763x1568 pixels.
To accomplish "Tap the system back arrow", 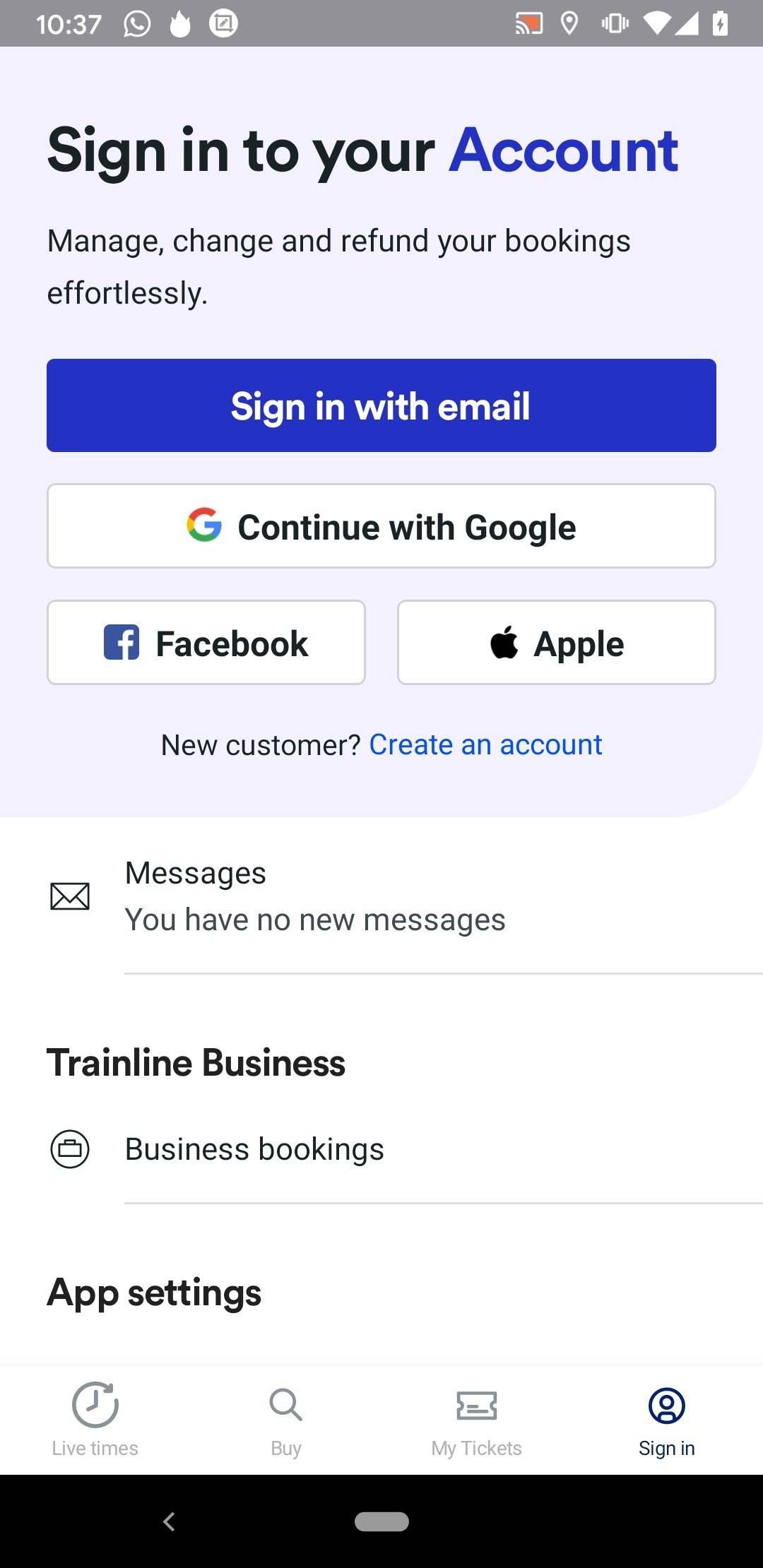I will pos(169,1521).
